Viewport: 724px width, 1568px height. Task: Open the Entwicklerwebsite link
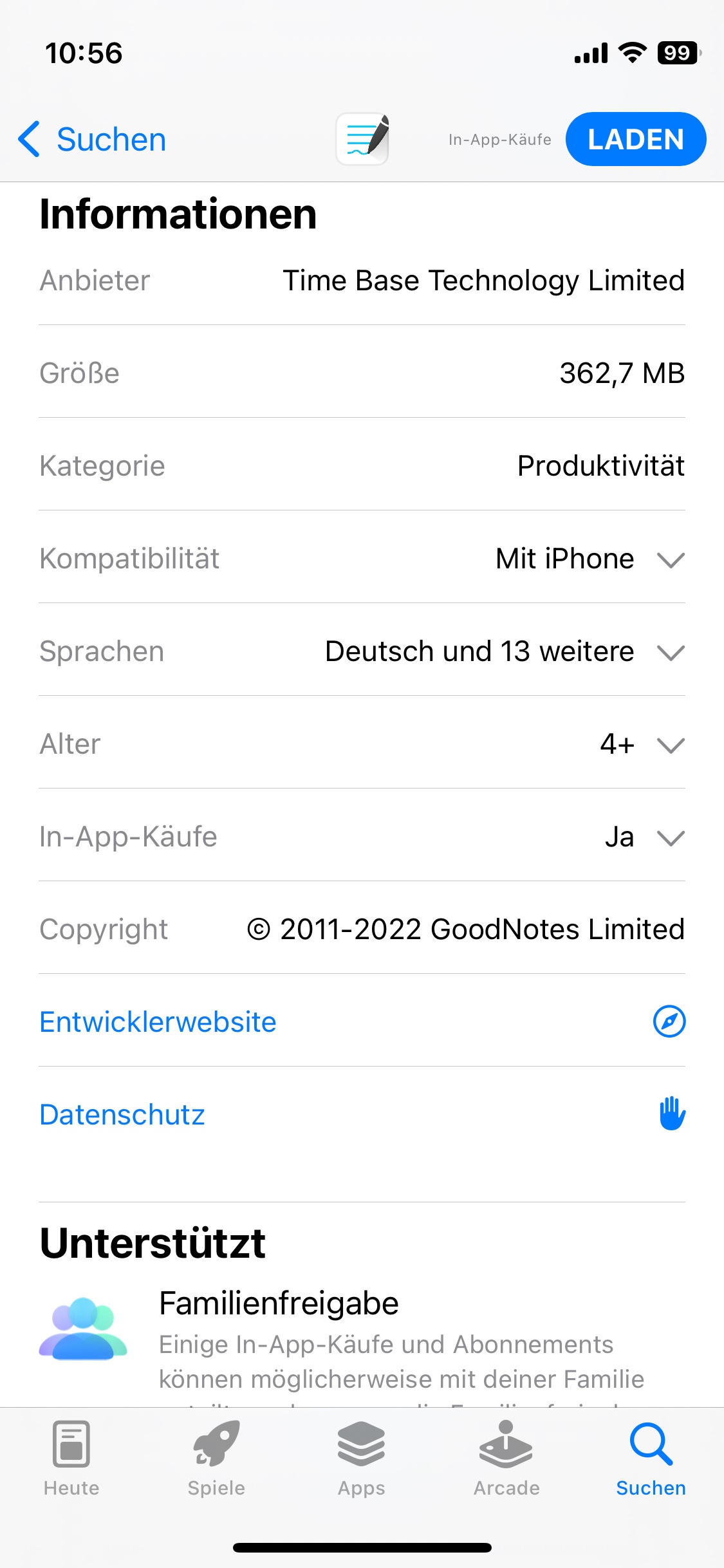point(158,1022)
